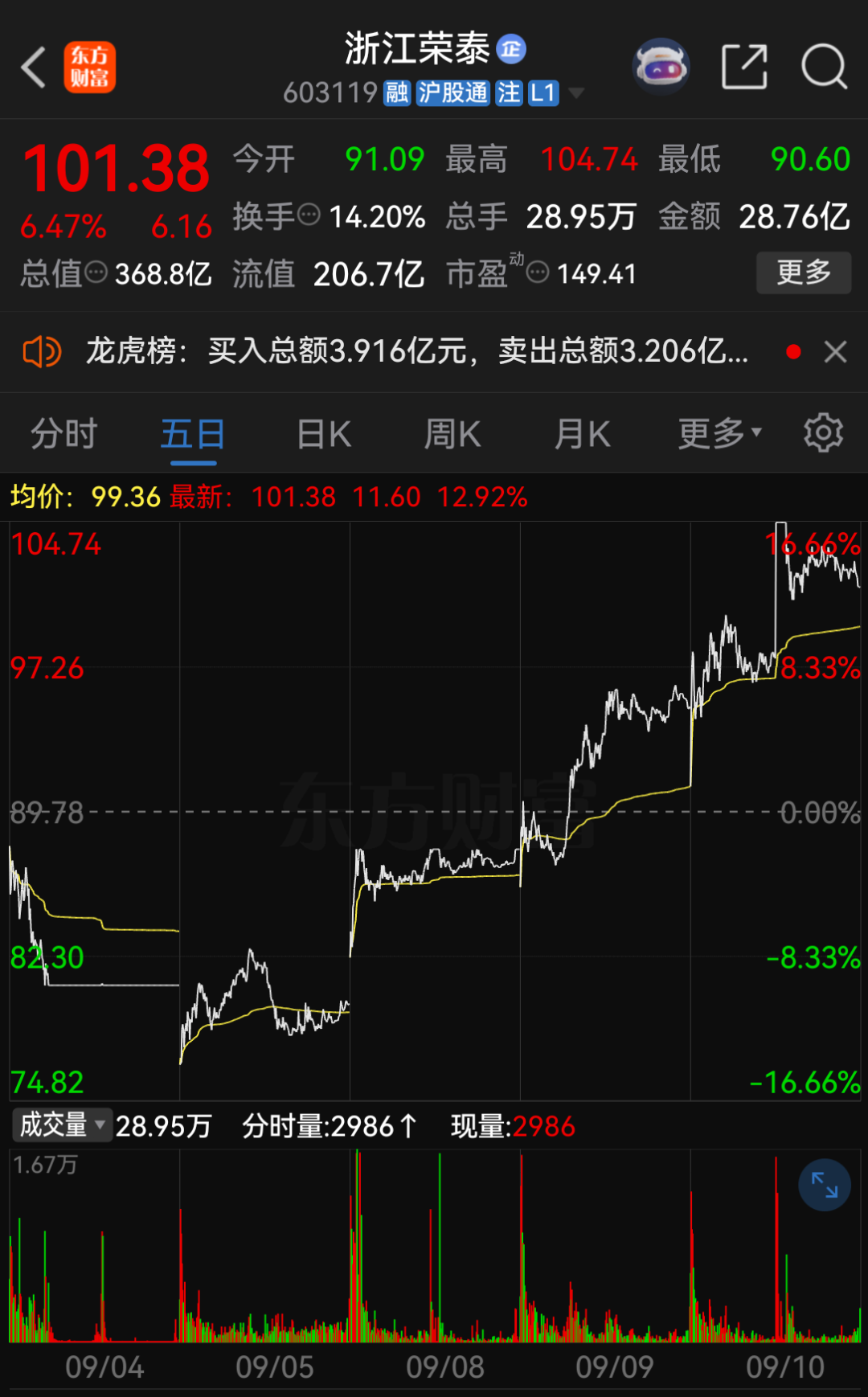Dismiss the 龙虎榜 announcement banner
The height and width of the screenshot is (1397, 868).
click(836, 351)
